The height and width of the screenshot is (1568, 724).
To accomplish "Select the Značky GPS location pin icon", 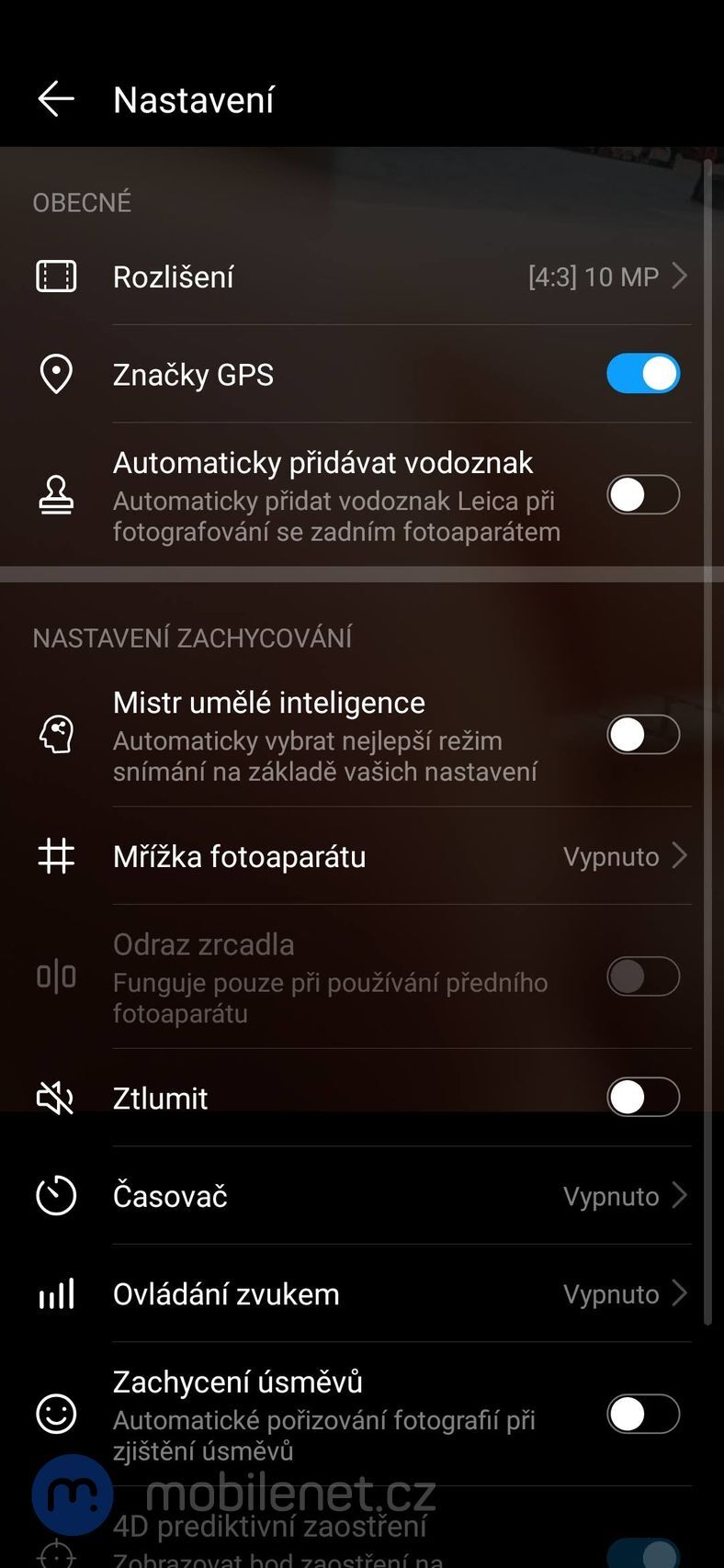I will 56,374.
